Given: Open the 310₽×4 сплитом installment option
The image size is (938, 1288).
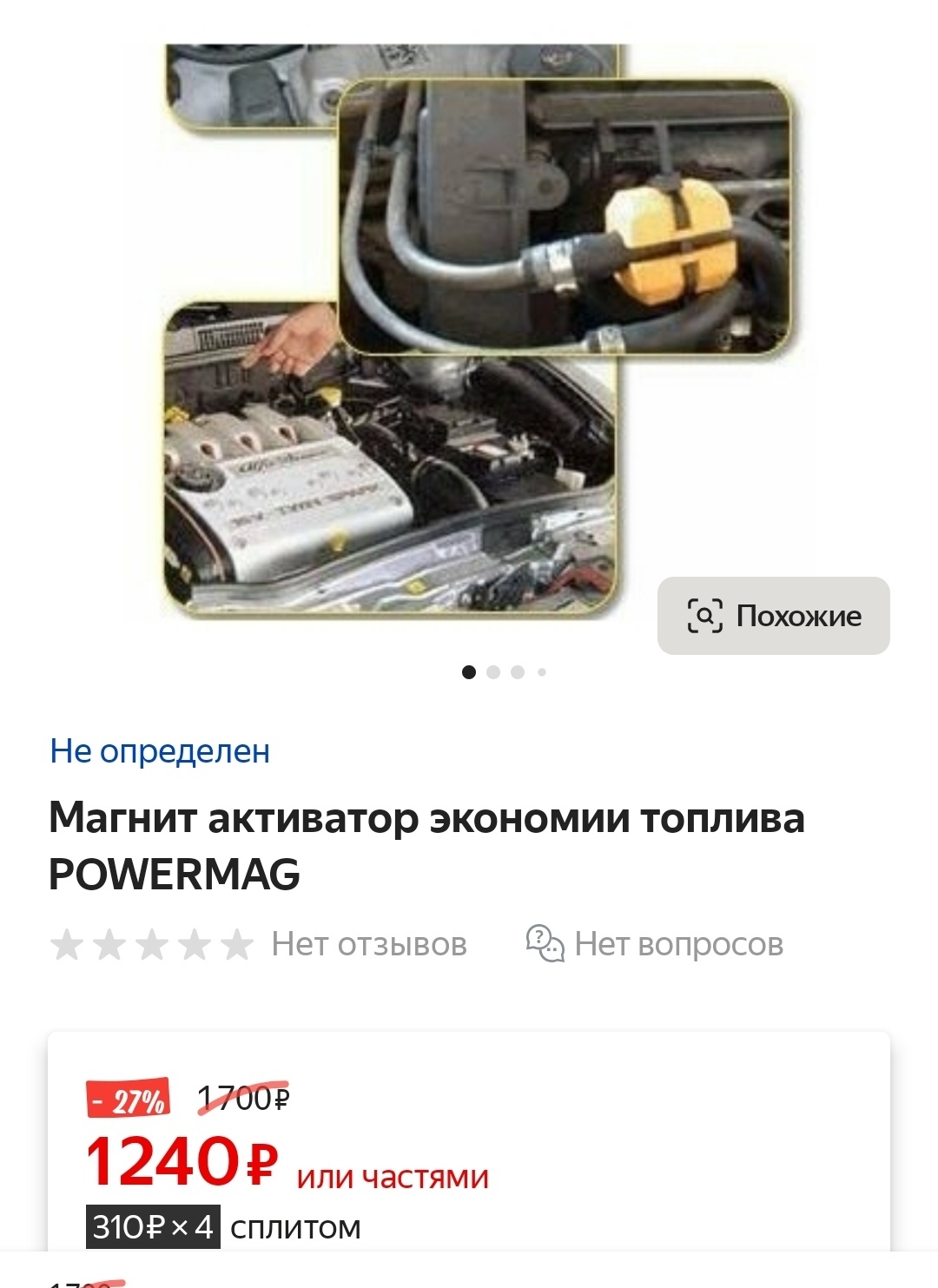Looking at the screenshot, I should (224, 1226).
